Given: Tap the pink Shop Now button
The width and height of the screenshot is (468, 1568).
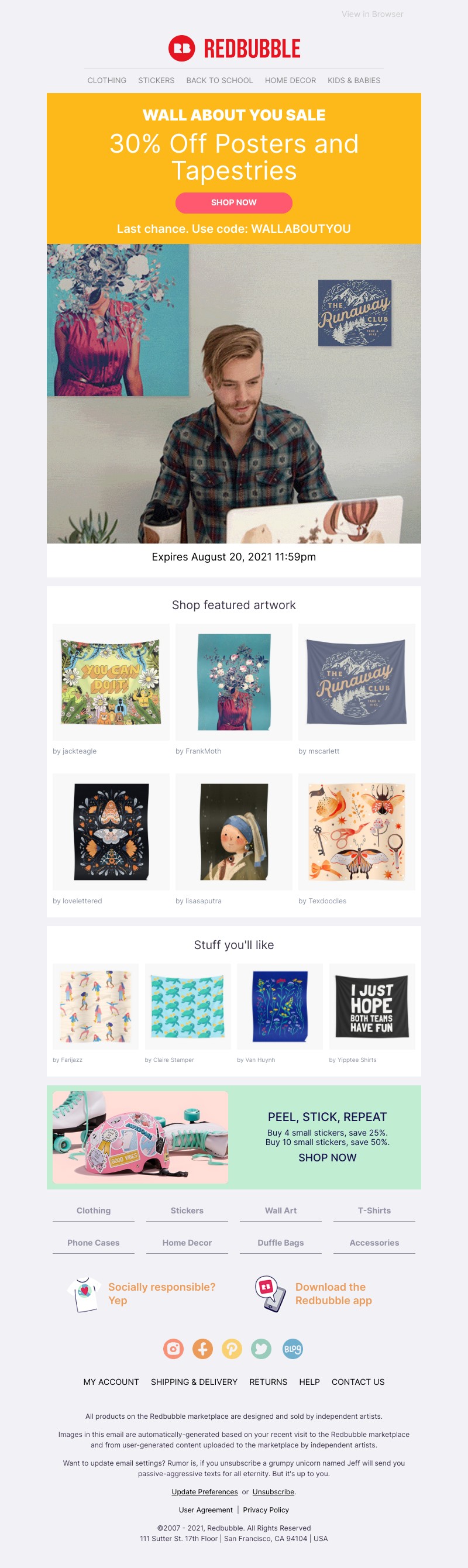Looking at the screenshot, I should click(x=233, y=202).
